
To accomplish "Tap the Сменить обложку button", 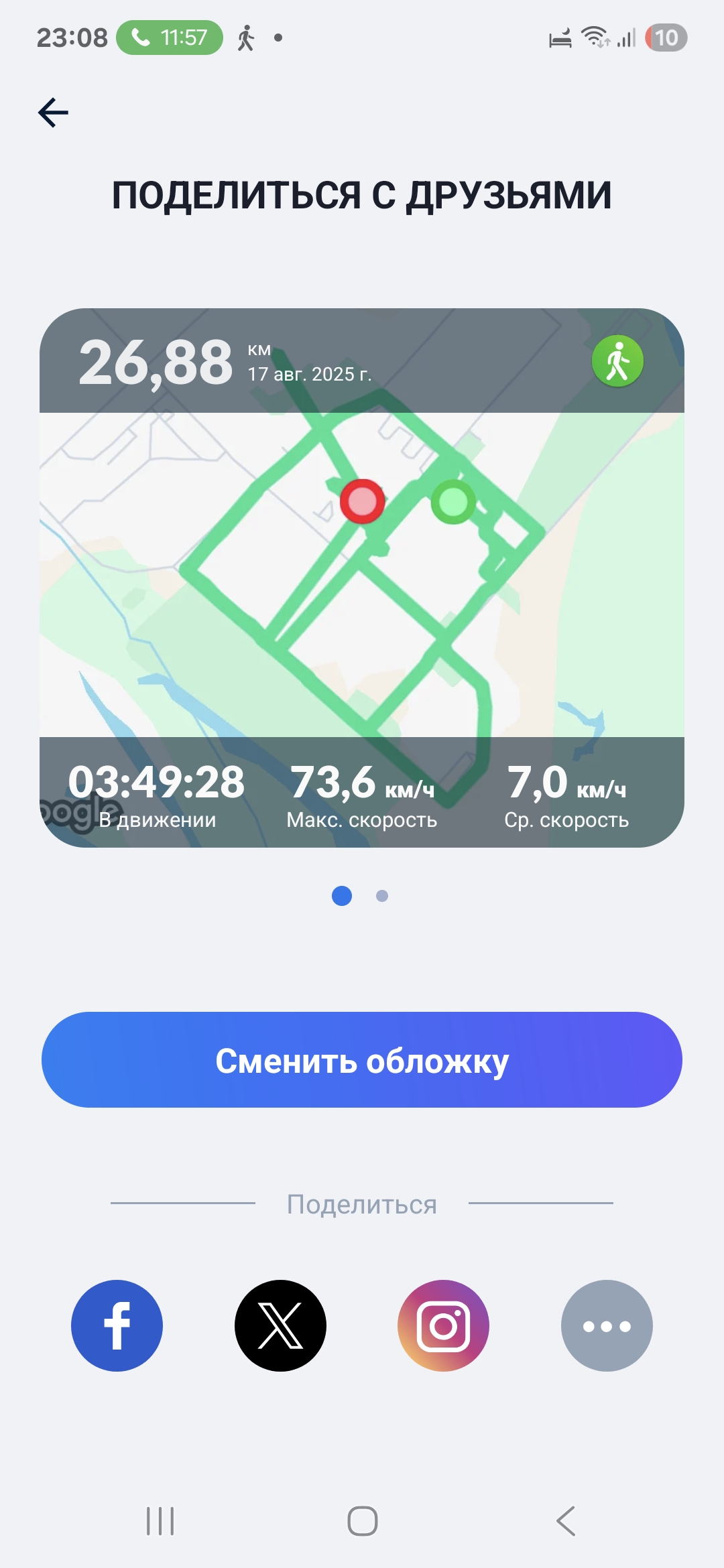I will point(362,1059).
